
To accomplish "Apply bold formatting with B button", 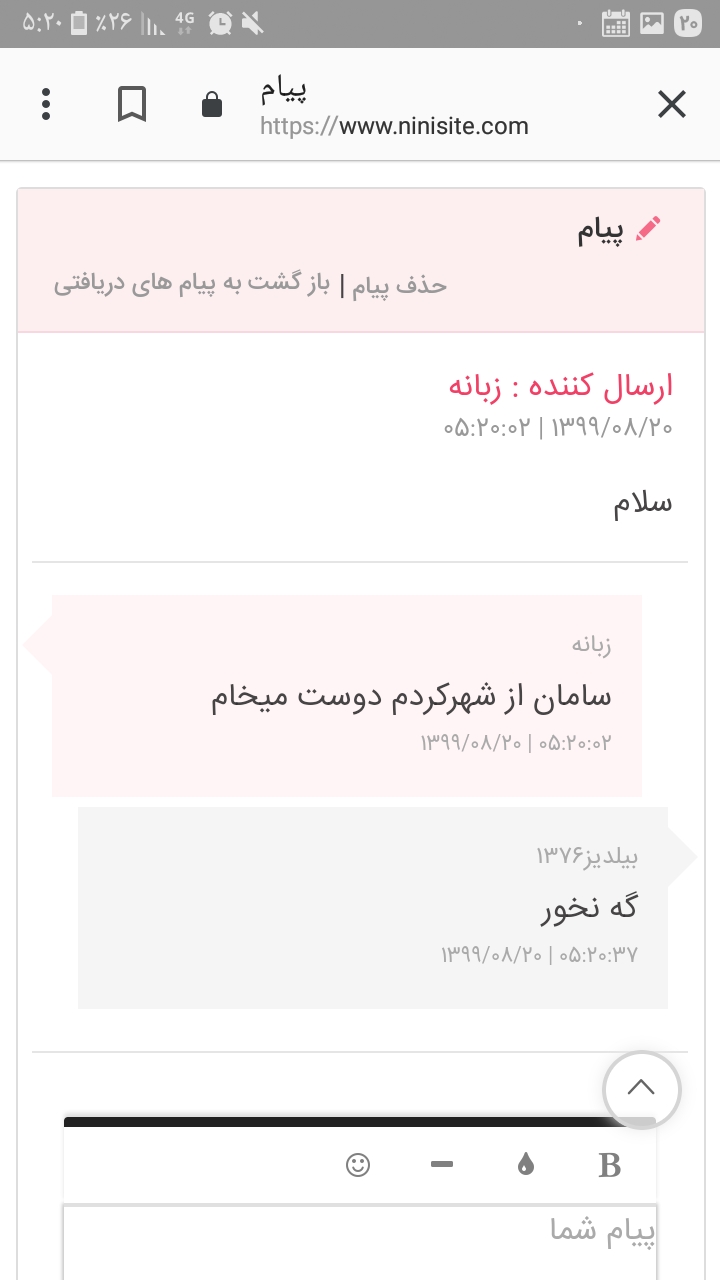I will (x=609, y=1165).
